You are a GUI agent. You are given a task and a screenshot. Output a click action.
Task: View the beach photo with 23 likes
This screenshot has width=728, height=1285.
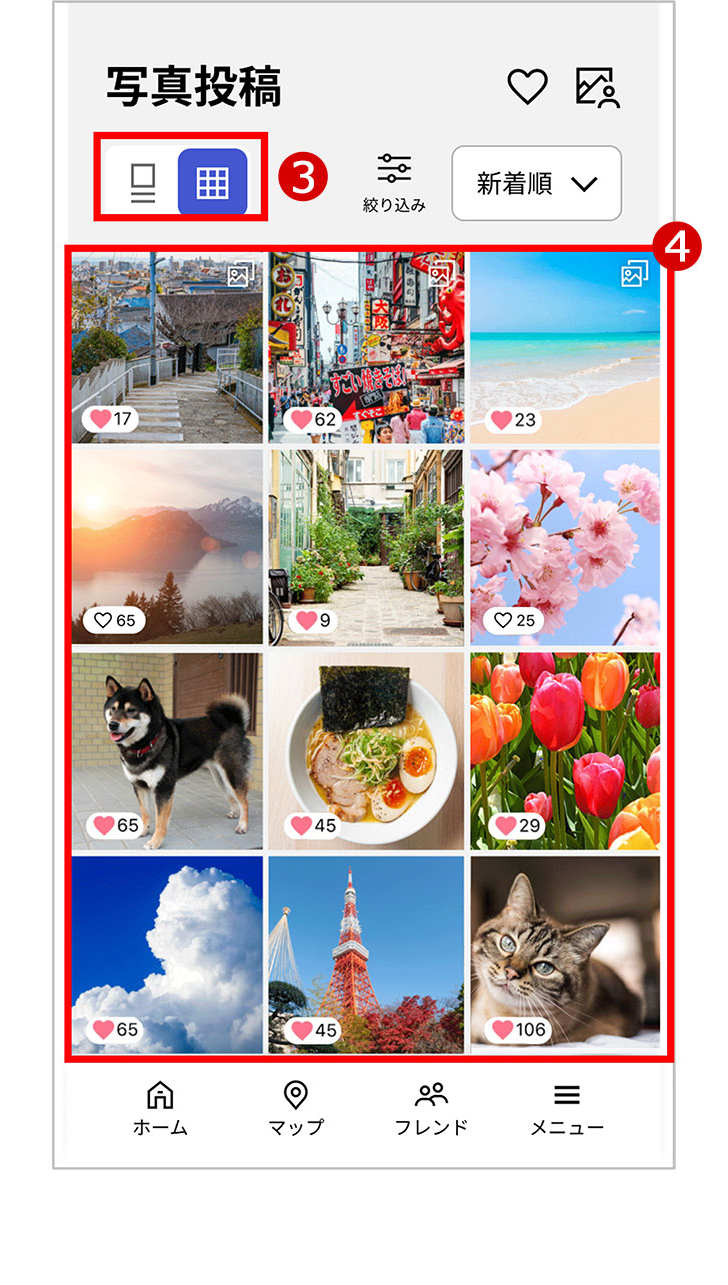click(565, 346)
